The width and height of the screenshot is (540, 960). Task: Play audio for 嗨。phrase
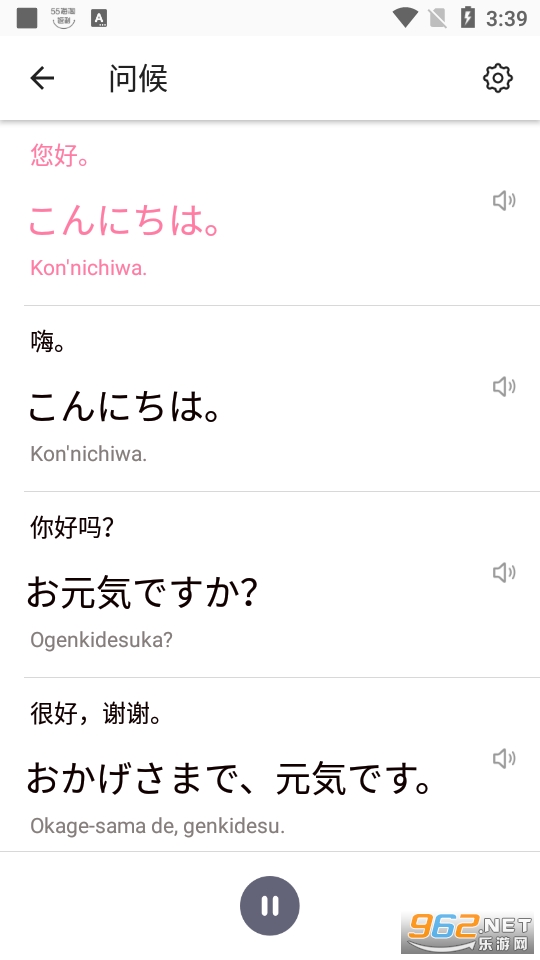pos(504,386)
